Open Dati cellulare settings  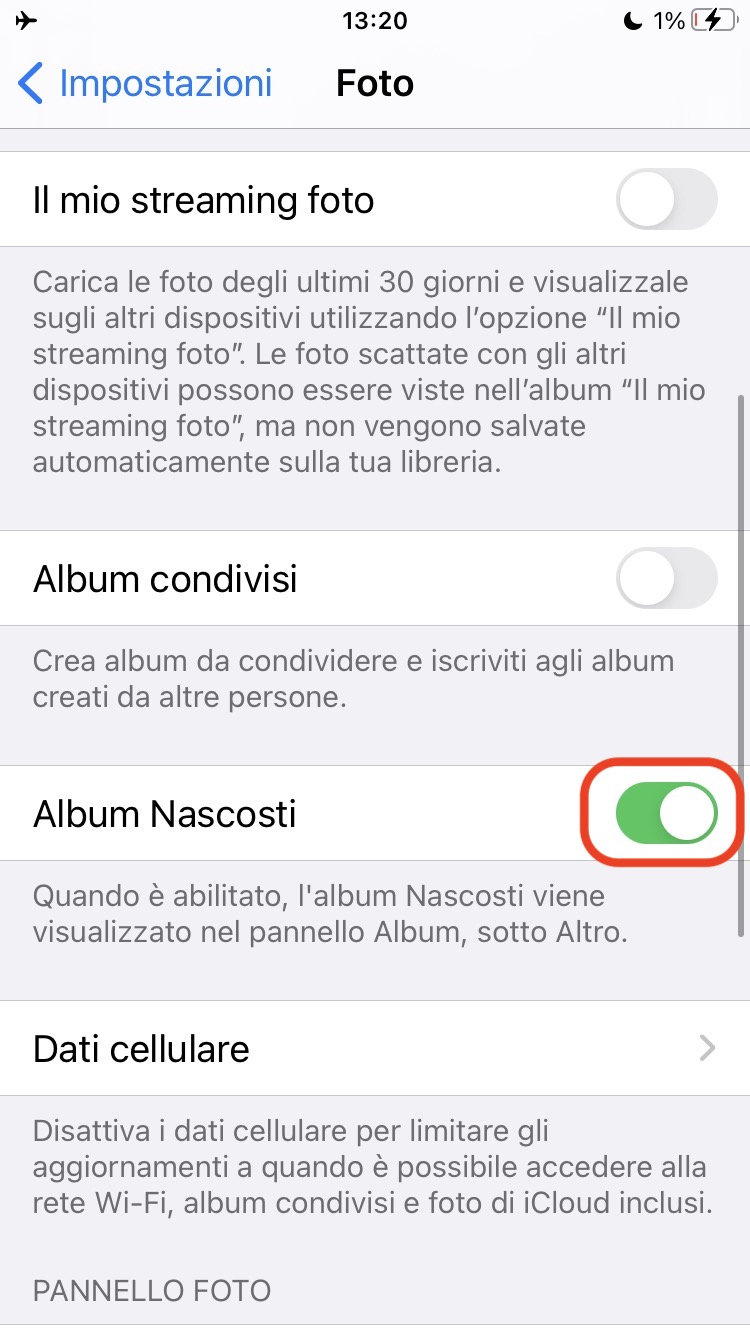pyautogui.click(x=375, y=1048)
